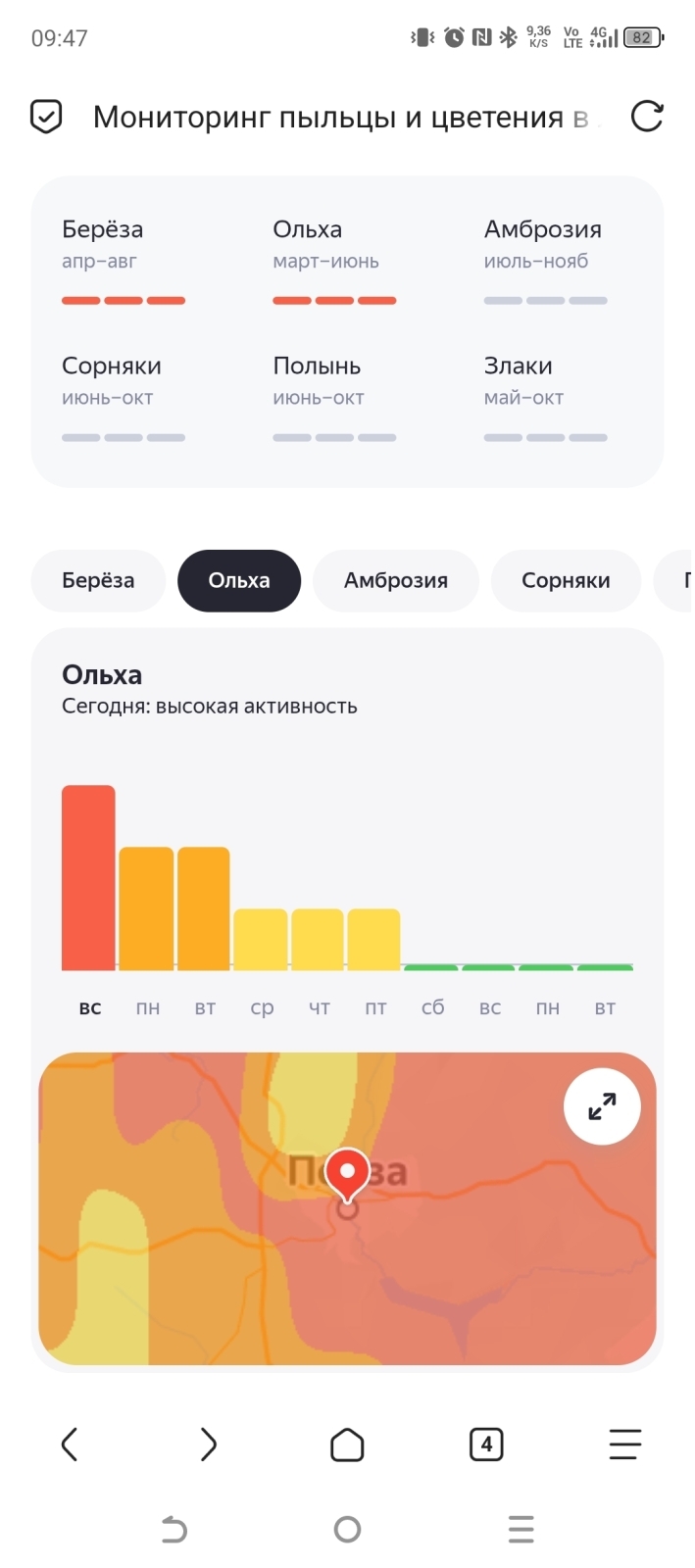
Task: Select the Ольха chip
Action: (x=238, y=580)
